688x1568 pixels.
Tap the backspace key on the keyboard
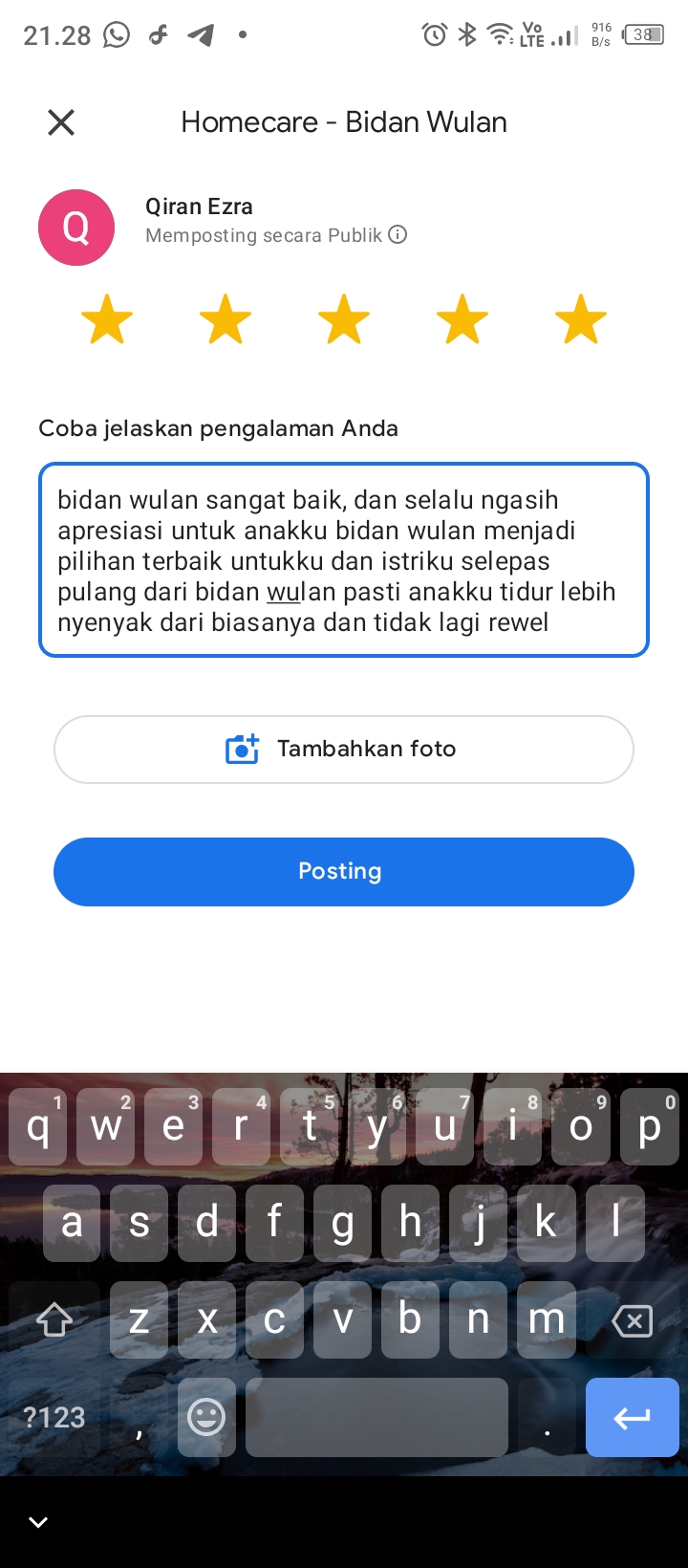click(x=632, y=1320)
